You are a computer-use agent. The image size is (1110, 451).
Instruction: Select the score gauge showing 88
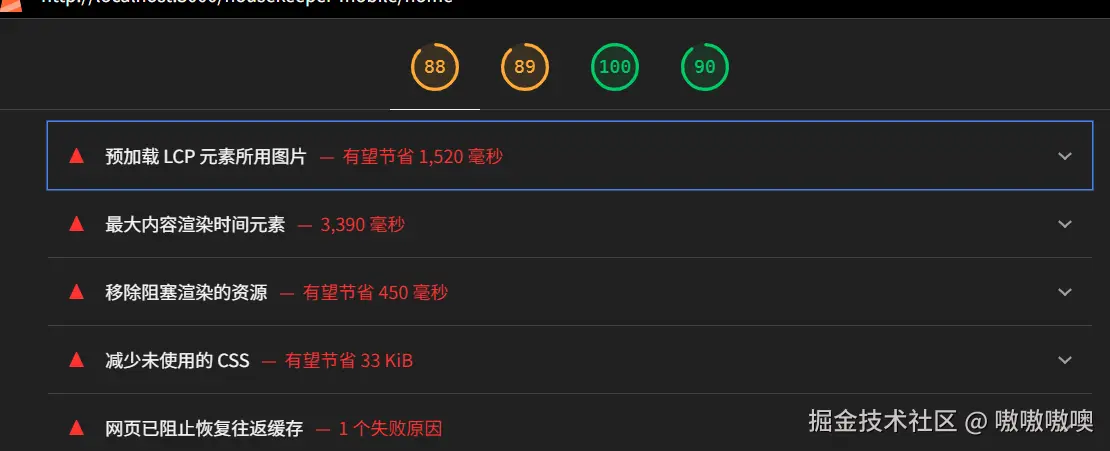435,68
